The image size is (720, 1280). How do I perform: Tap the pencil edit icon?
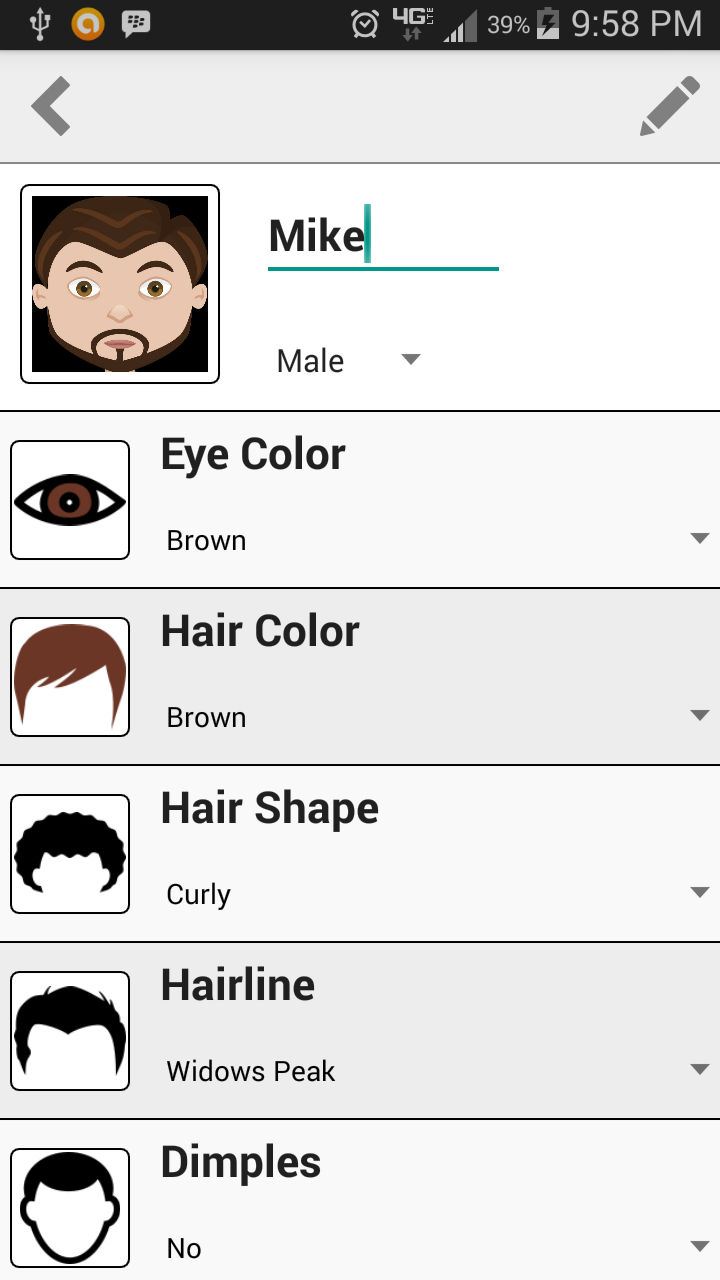(669, 106)
